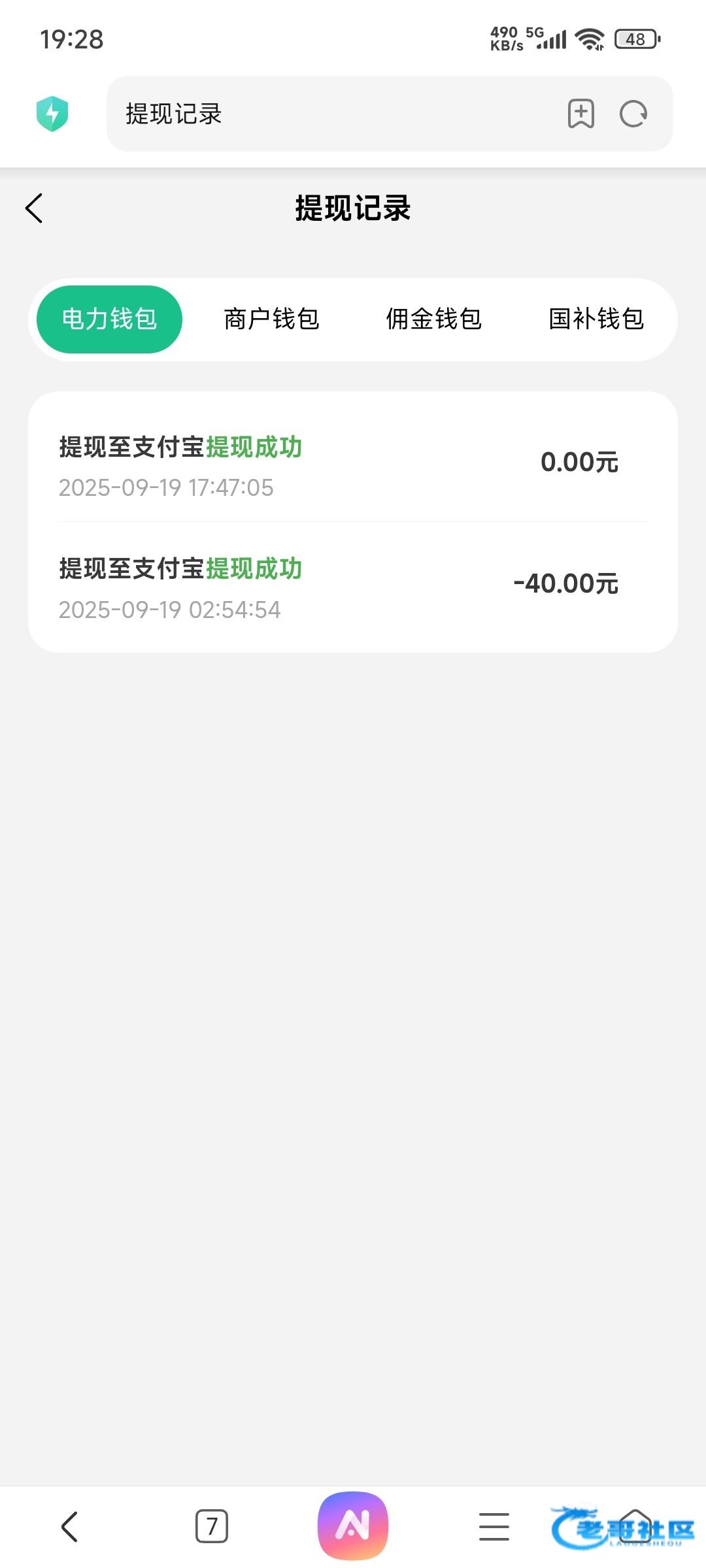
Task: Switch to the 佣金钱包 tab
Action: pos(434,319)
